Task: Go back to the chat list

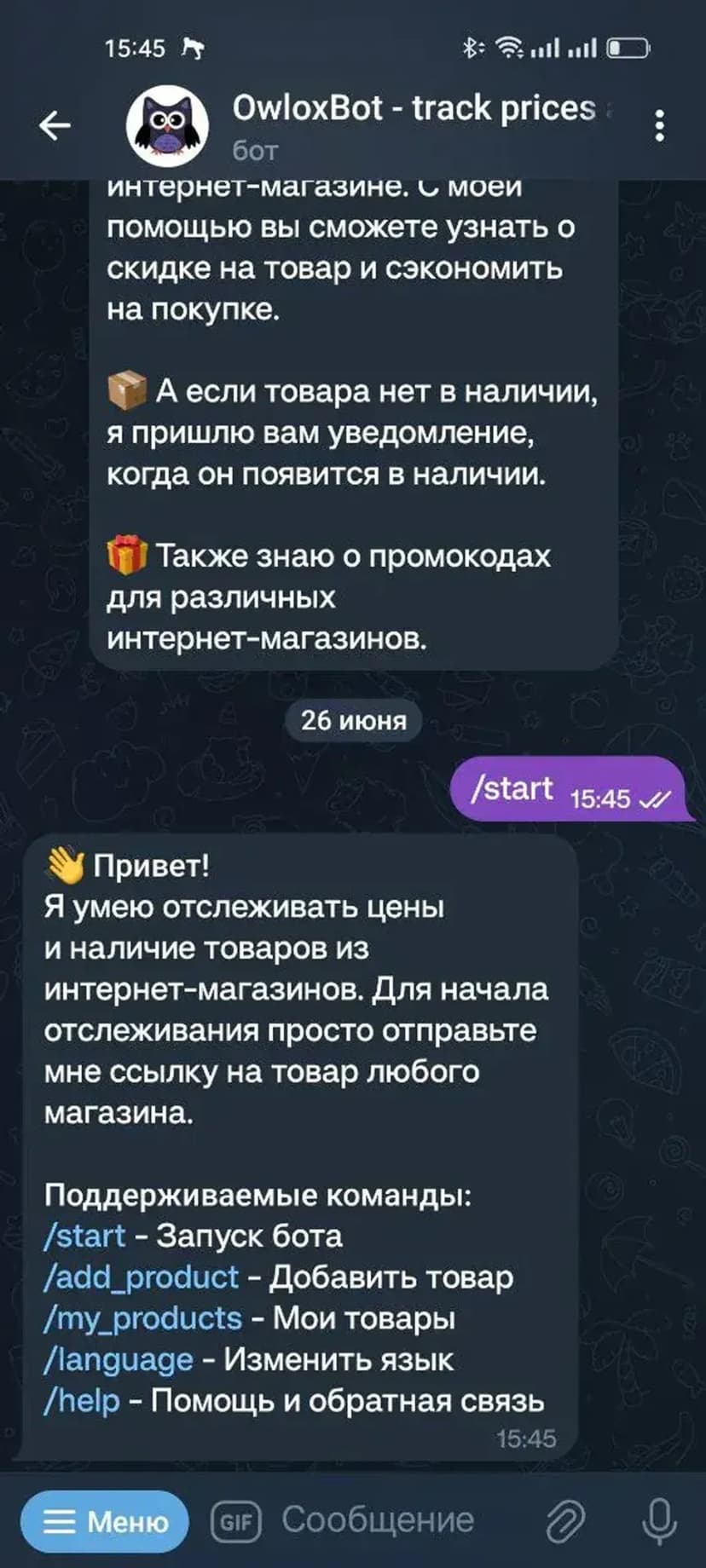Action: (55, 126)
